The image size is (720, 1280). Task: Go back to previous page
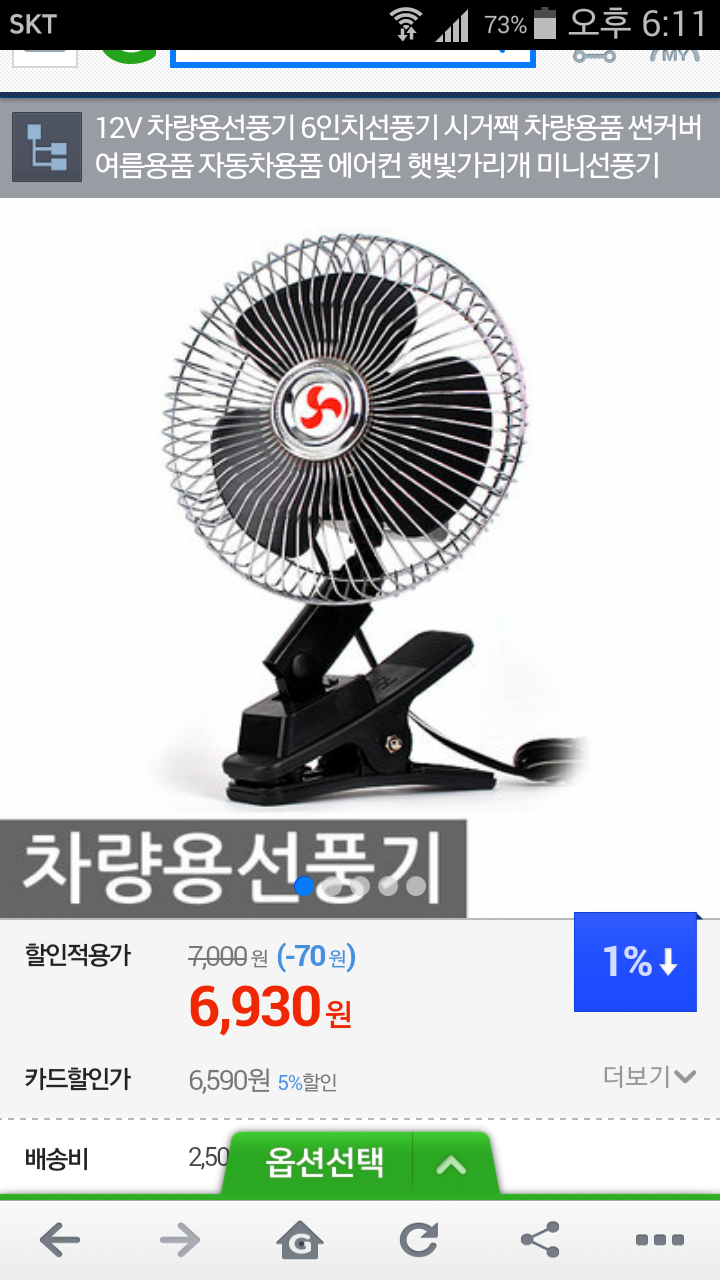[x=60, y=1241]
